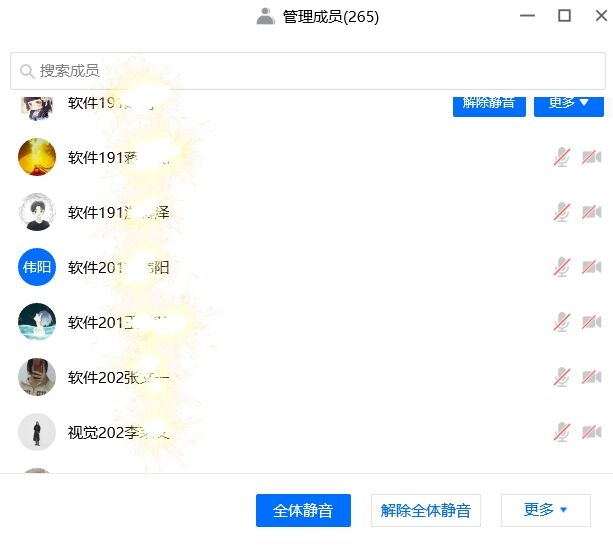
Task: Tap the muted mic icon for 软件202张 member
Action: [562, 377]
